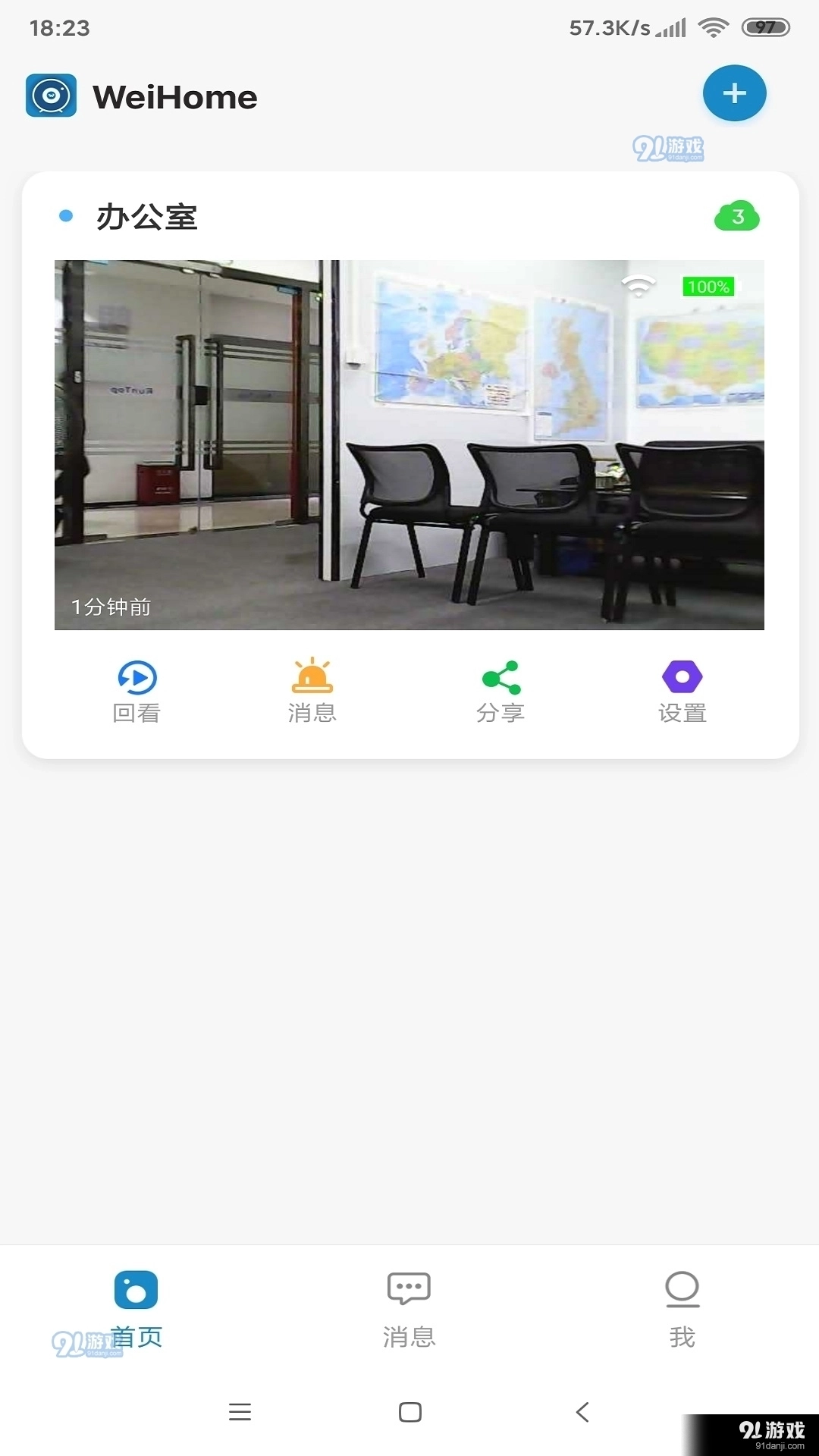View 消息 alerts for the 办公室 camera
This screenshot has width=819, height=1456.
[x=312, y=692]
